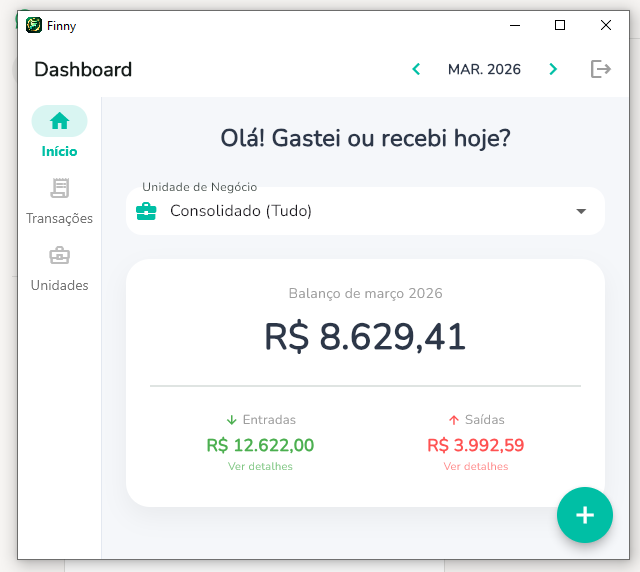The width and height of the screenshot is (640, 572).
Task: Open Ver detalhes under Entradas
Action: tap(260, 466)
